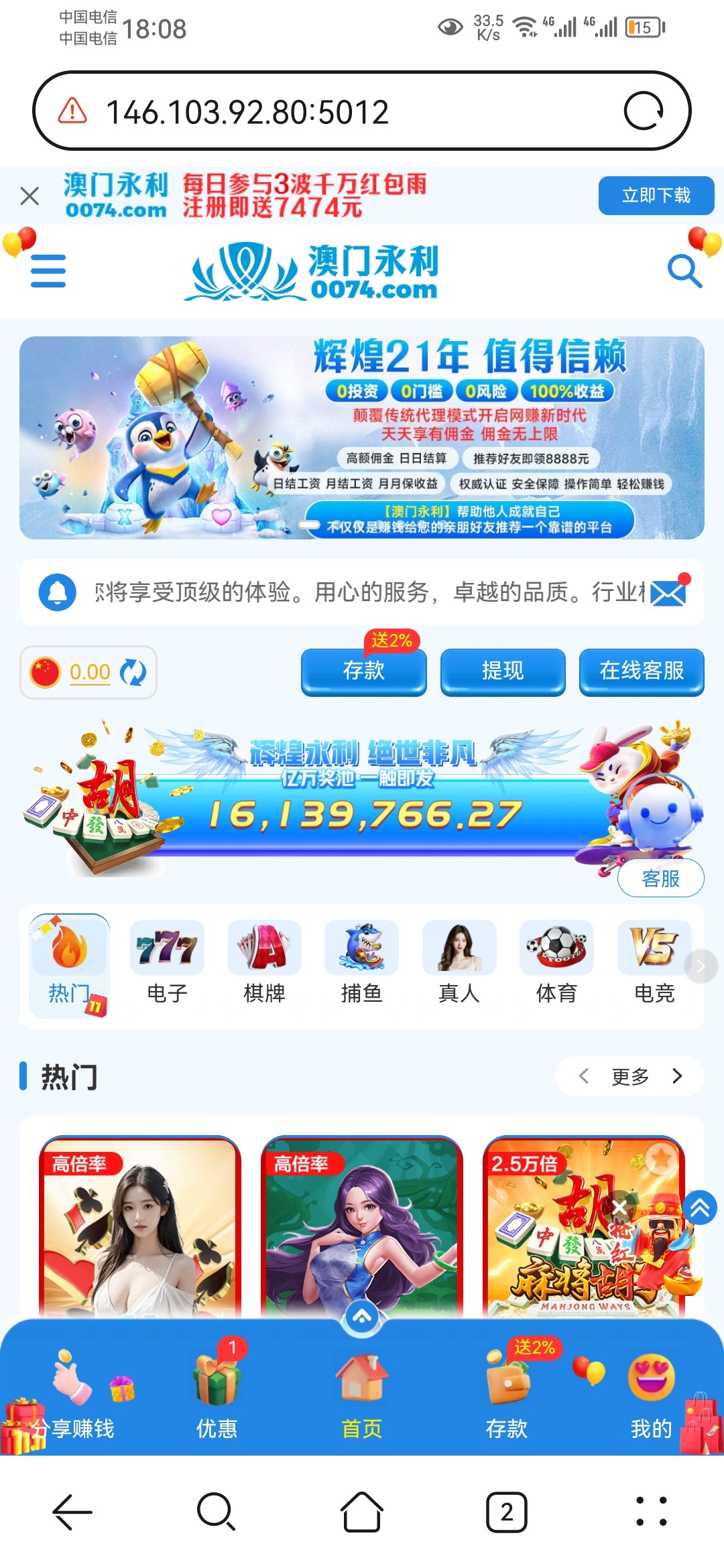
Task: Switch to the 棋牌 category
Action: point(264,962)
